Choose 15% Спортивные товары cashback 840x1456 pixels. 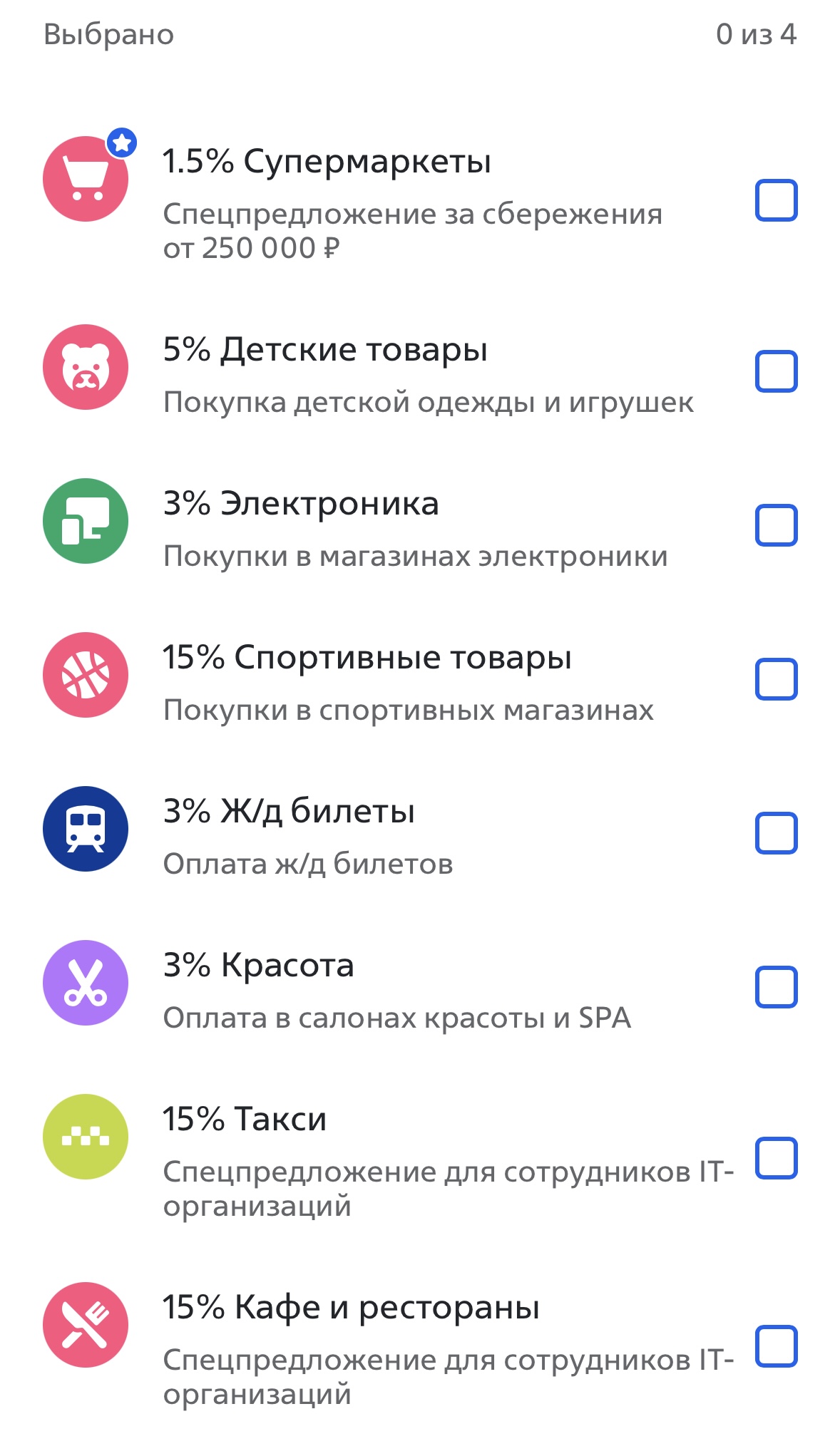[776, 679]
